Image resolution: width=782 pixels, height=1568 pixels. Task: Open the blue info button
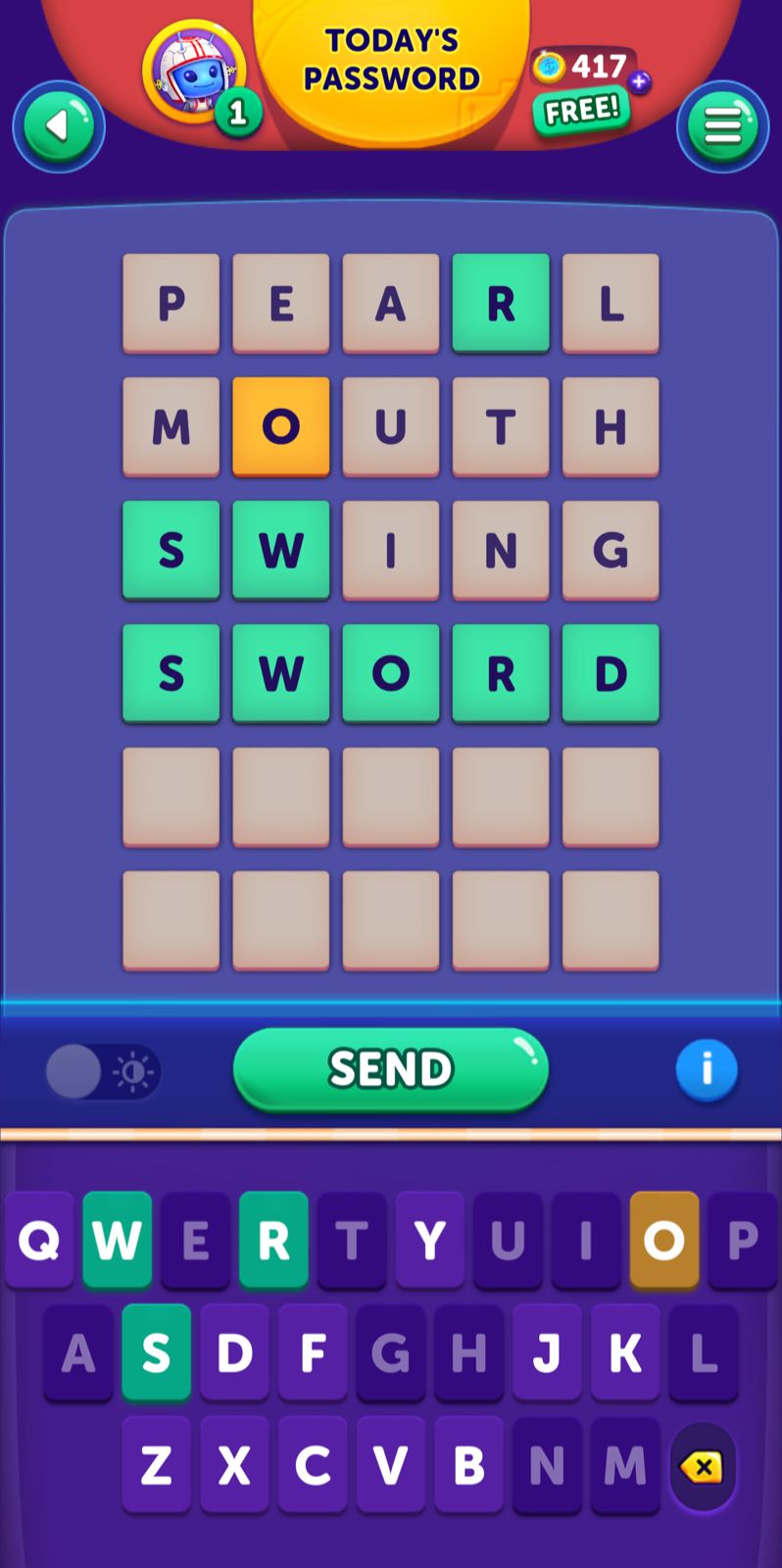[x=706, y=1069]
